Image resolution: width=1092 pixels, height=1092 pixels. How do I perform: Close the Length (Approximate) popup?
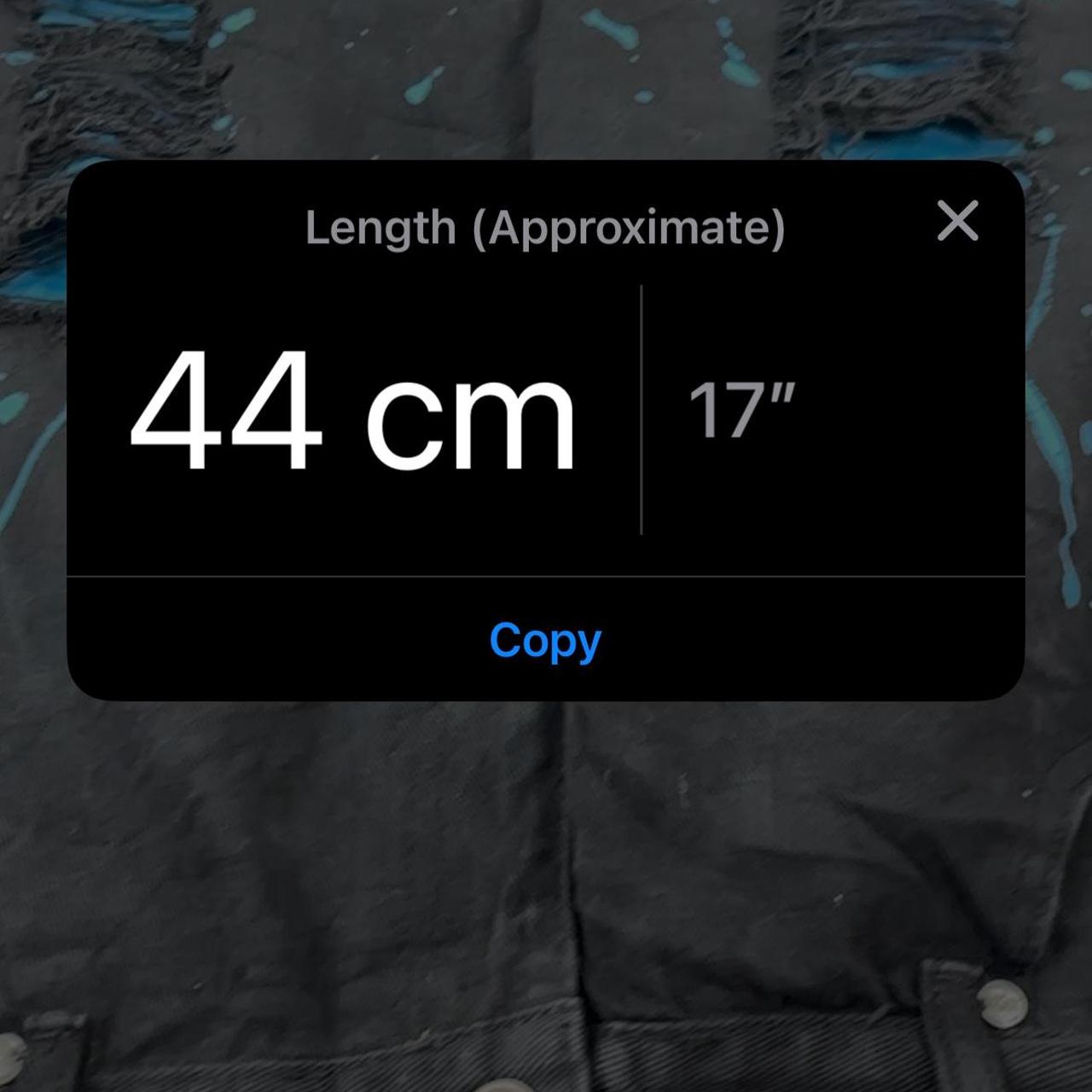pos(957,221)
